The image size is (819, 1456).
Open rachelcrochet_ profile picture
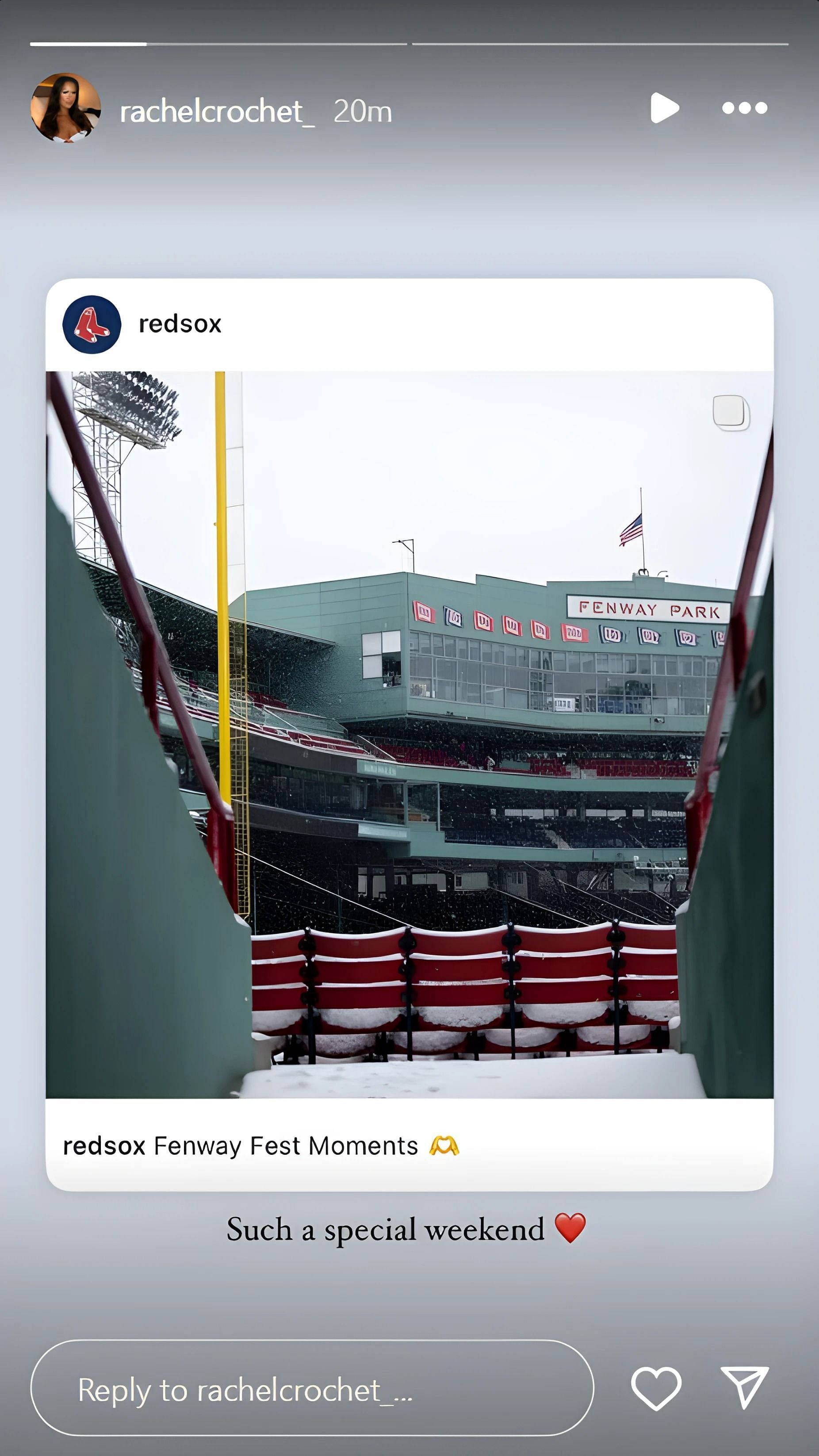pos(65,107)
